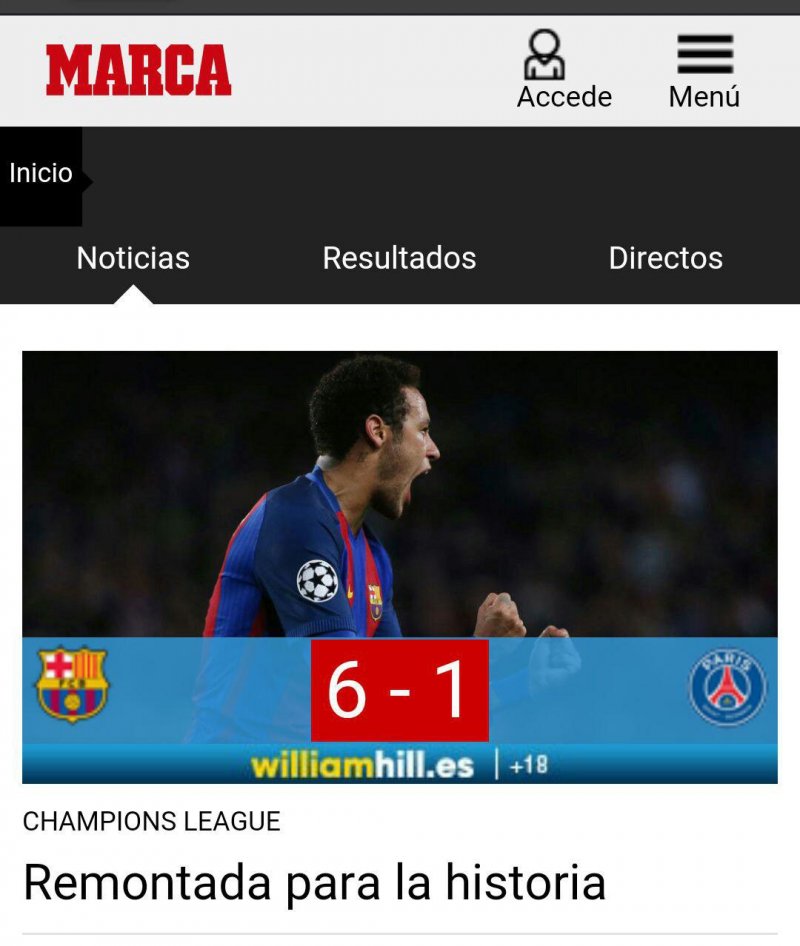The image size is (800, 946).
Task: Open the Accede login button
Action: point(564,70)
